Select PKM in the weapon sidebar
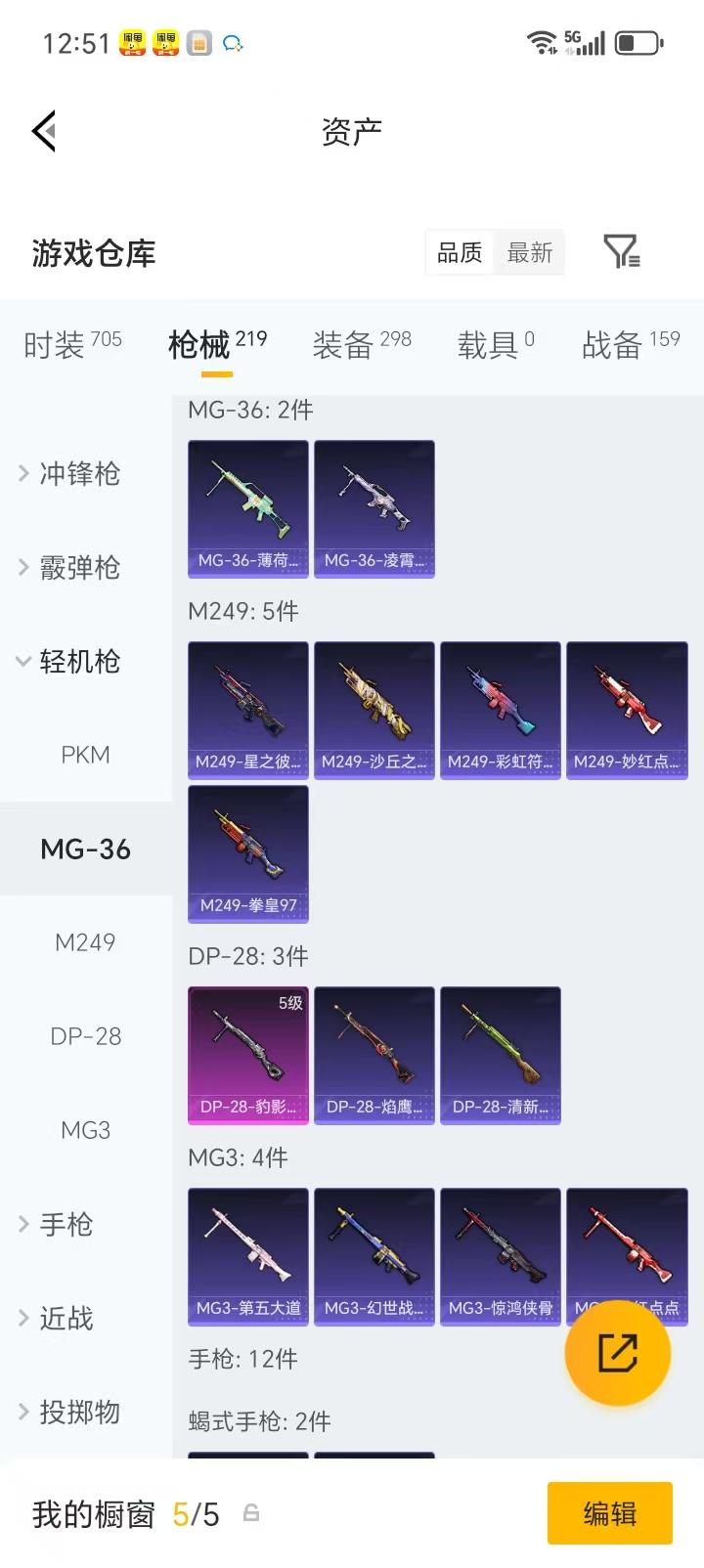 tap(86, 754)
